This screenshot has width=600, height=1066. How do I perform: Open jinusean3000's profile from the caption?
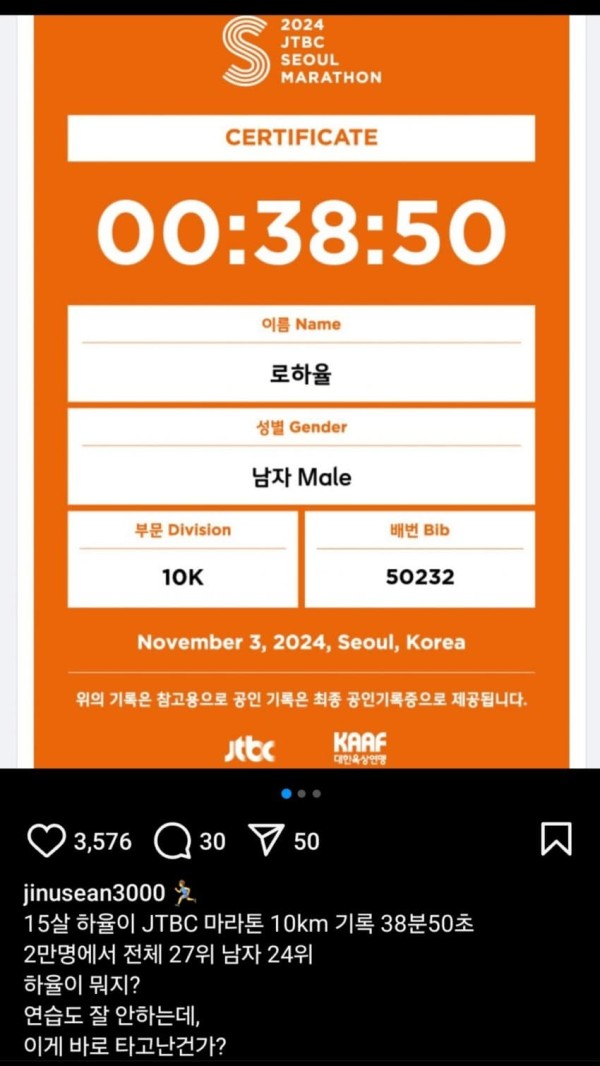tap(94, 893)
